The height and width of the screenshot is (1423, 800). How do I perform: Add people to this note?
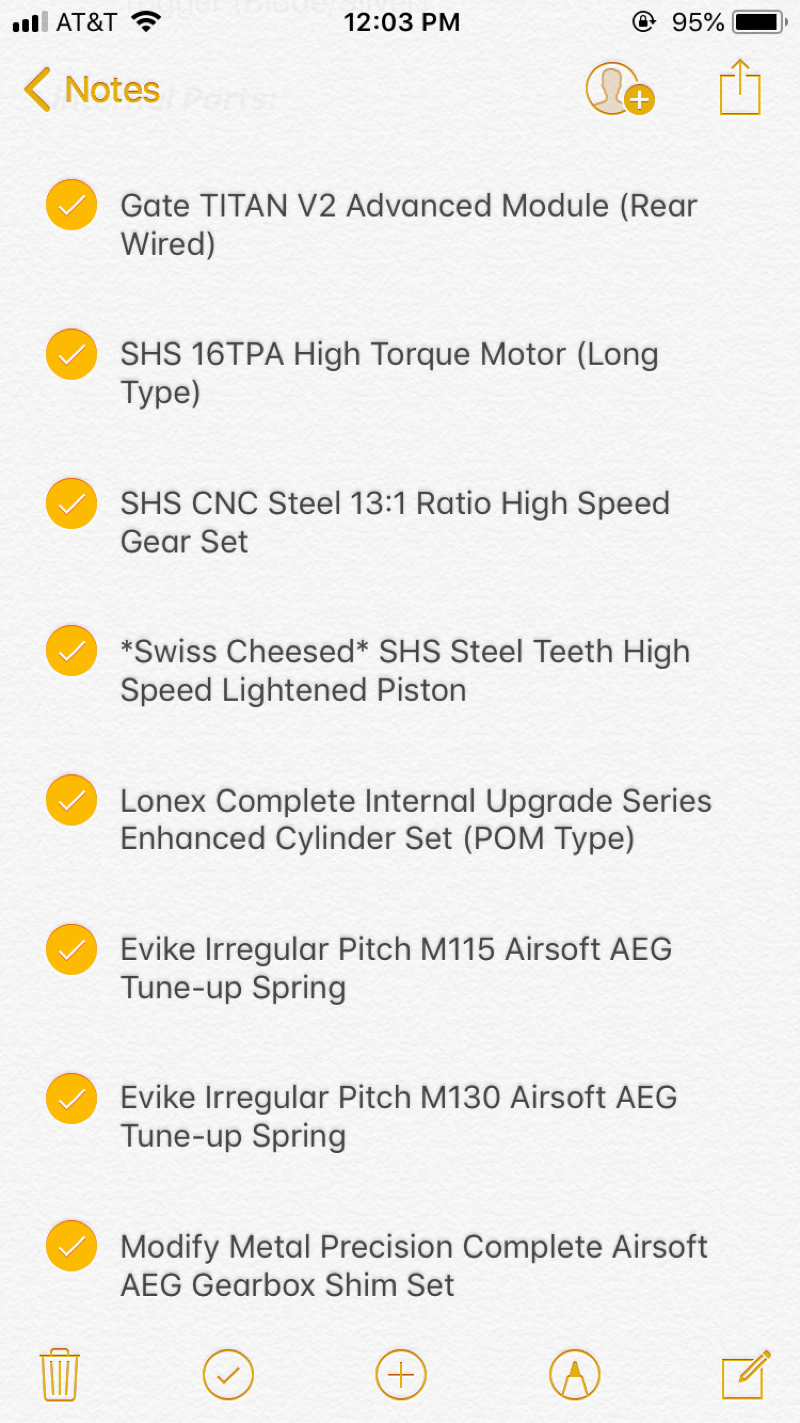(x=619, y=90)
